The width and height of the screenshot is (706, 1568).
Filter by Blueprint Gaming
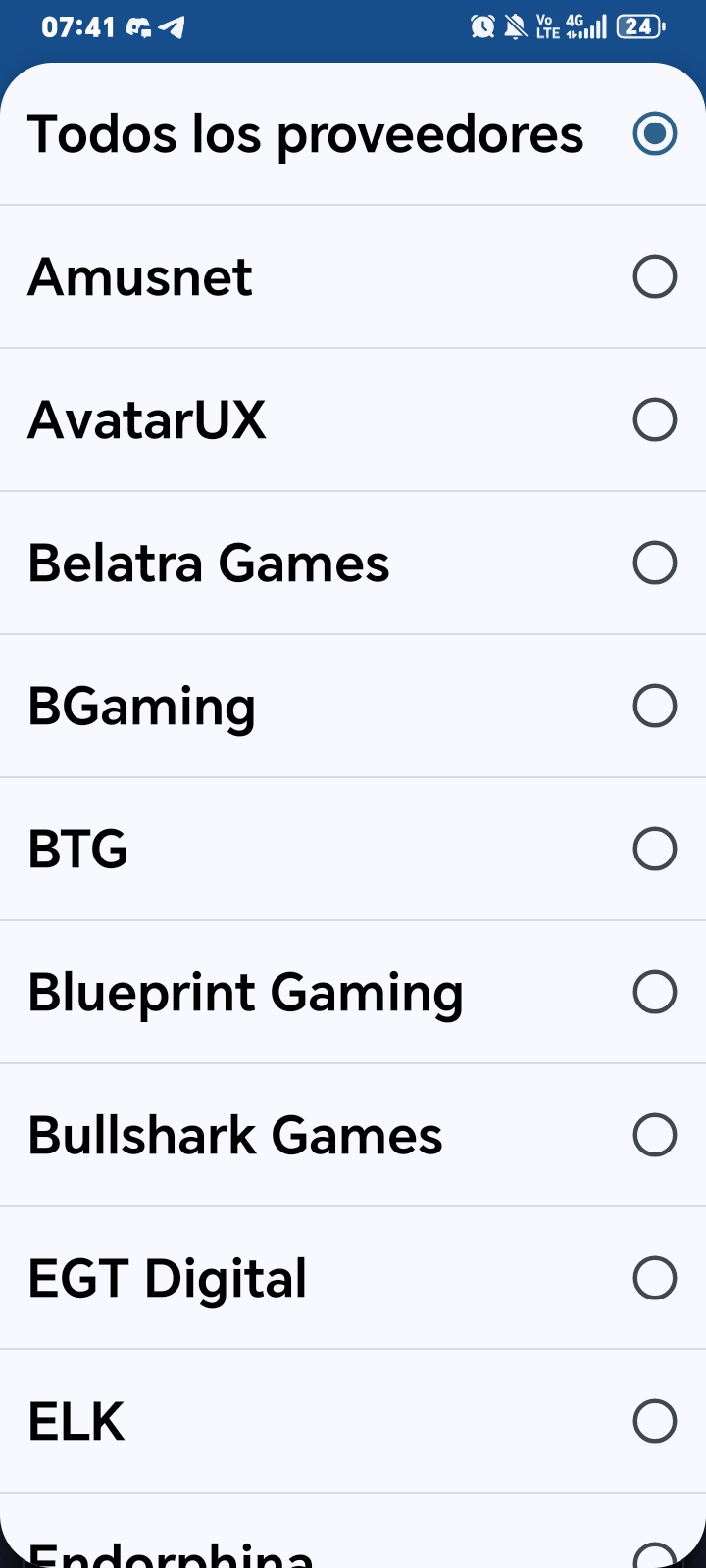pyautogui.click(x=353, y=992)
